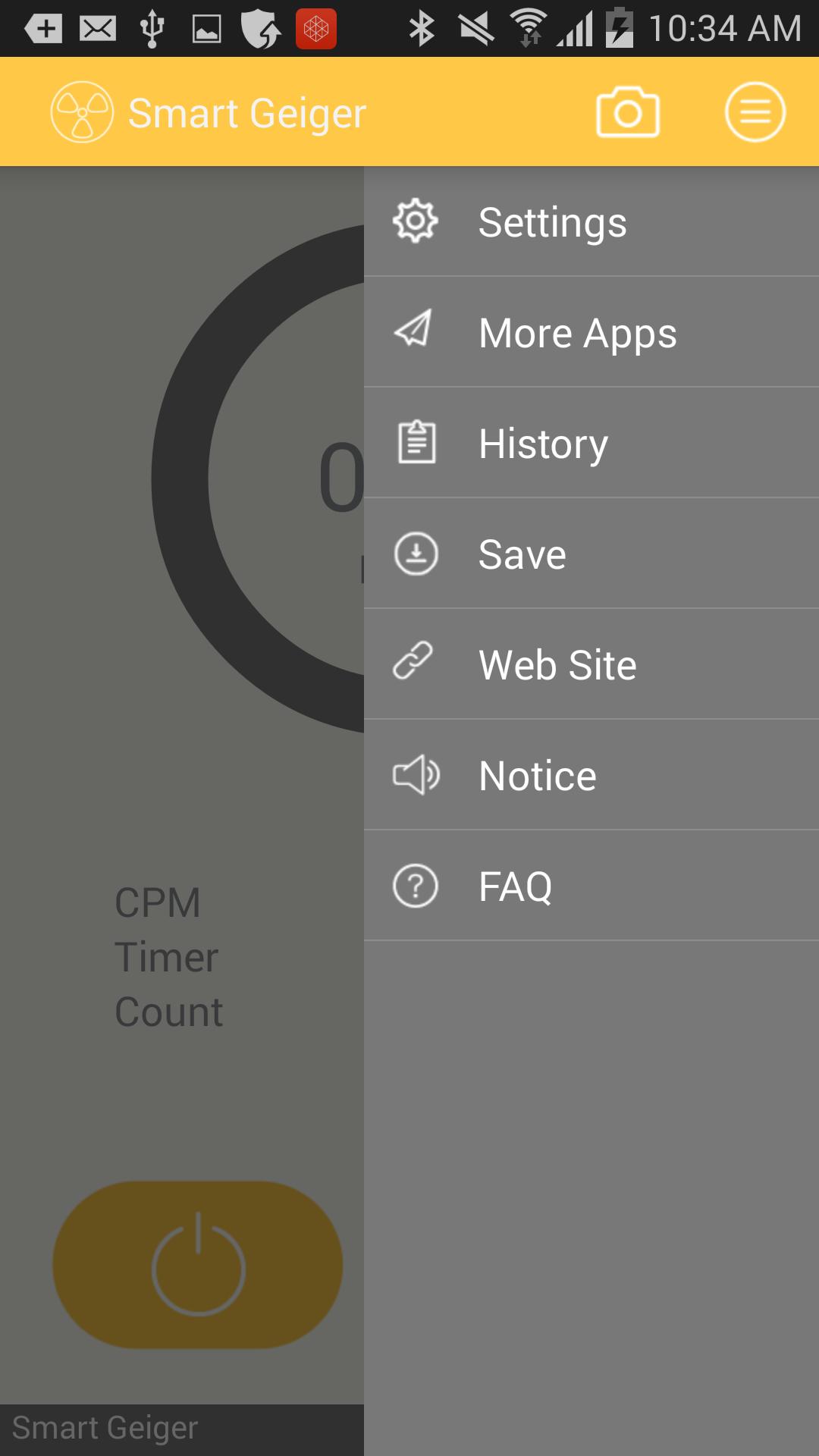Select More Apps in the menu

591,333
